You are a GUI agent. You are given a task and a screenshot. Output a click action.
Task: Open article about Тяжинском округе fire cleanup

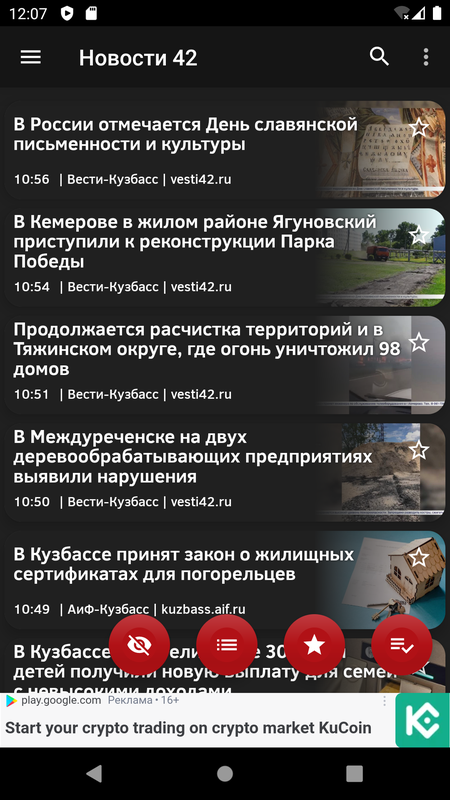225,365
